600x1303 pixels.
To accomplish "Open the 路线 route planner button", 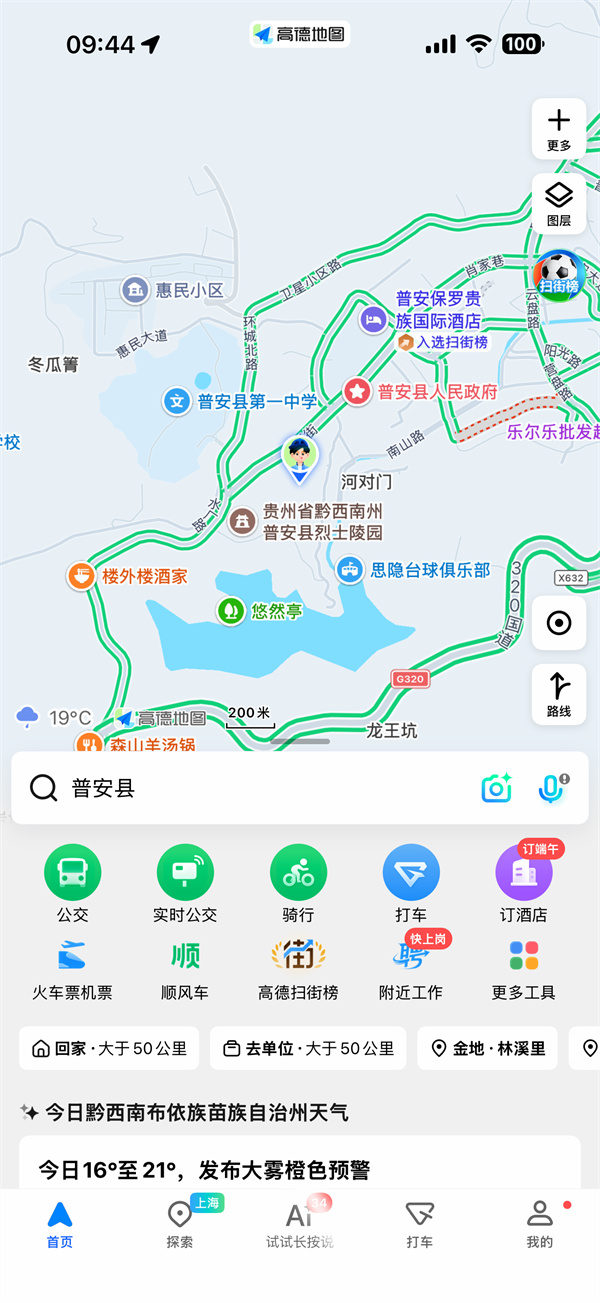I will tap(559, 694).
